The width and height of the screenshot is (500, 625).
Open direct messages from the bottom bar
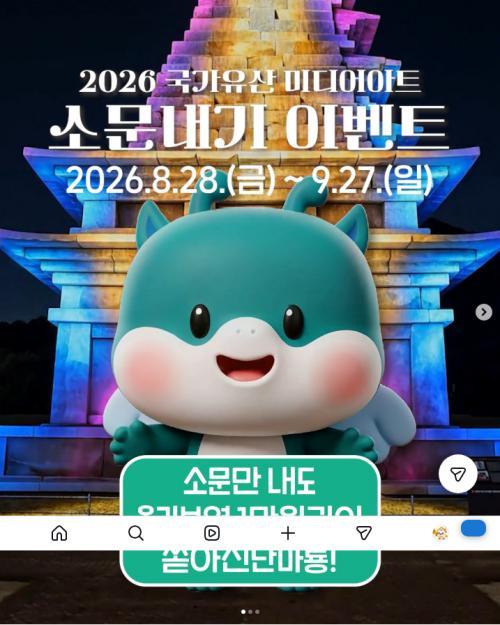[364, 533]
